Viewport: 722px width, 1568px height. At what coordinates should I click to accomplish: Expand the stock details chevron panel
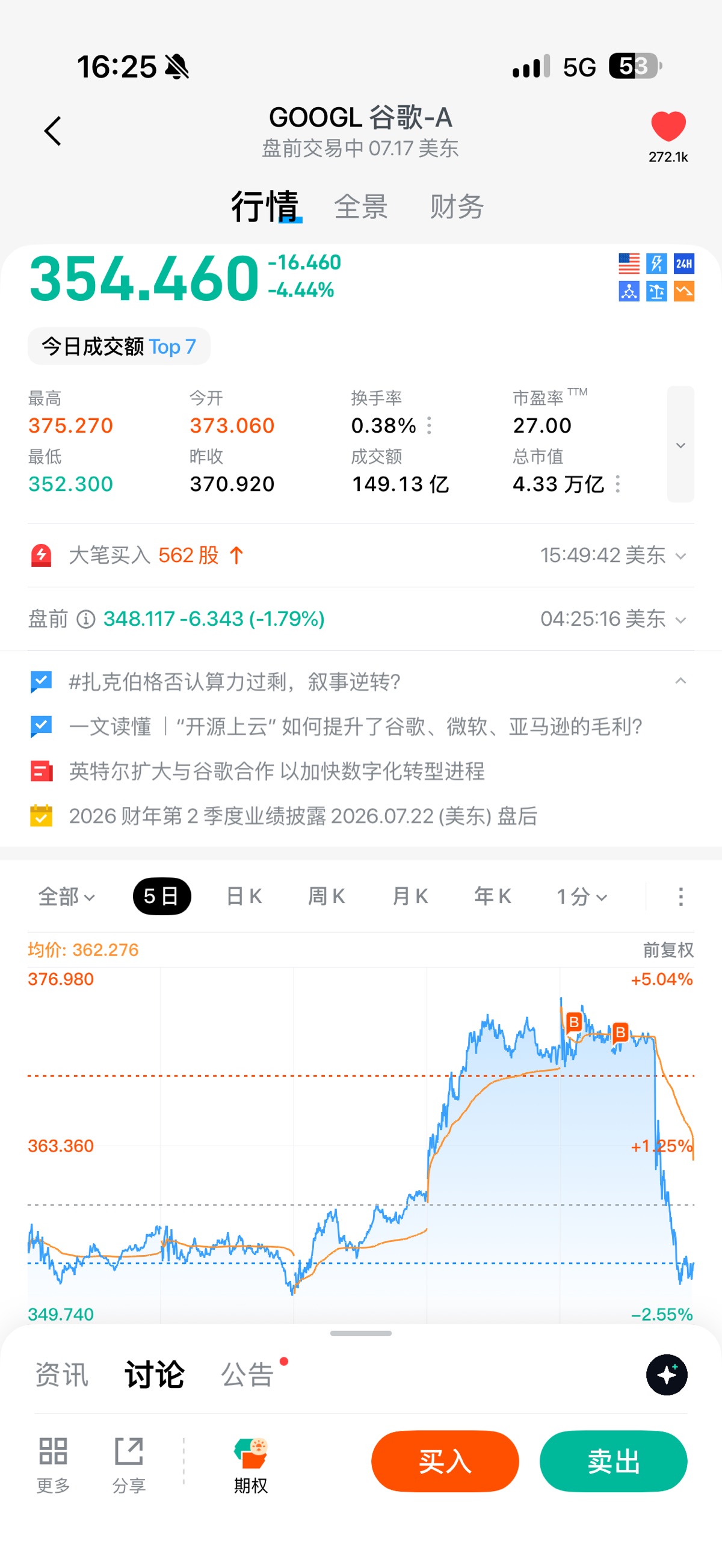coord(680,445)
